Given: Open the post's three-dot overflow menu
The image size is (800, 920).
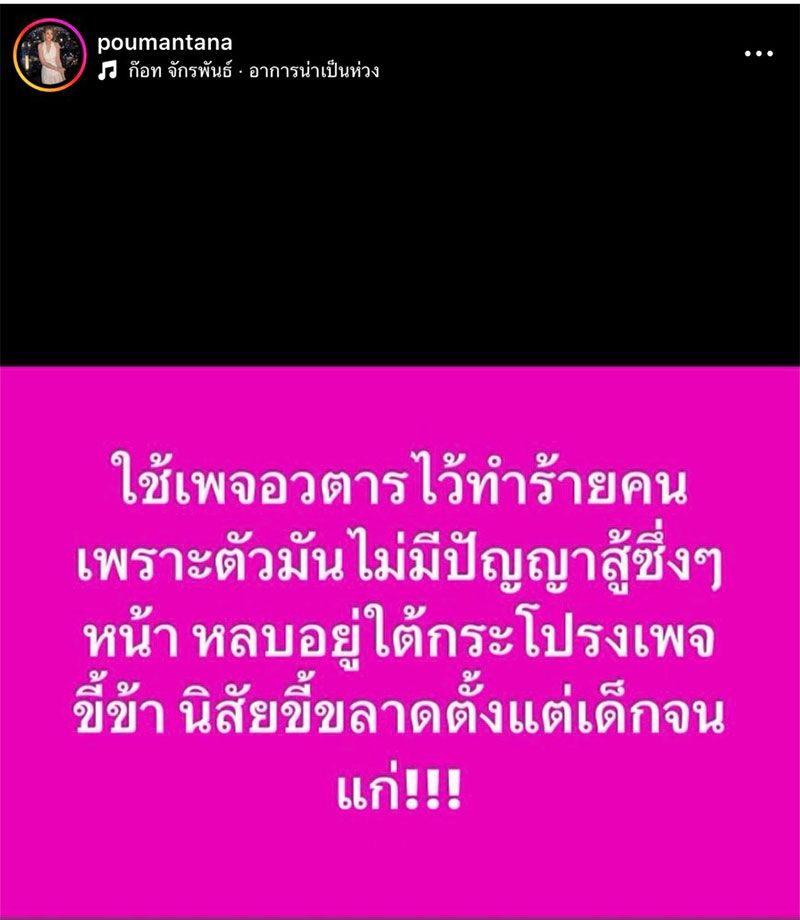Looking at the screenshot, I should (x=759, y=54).
